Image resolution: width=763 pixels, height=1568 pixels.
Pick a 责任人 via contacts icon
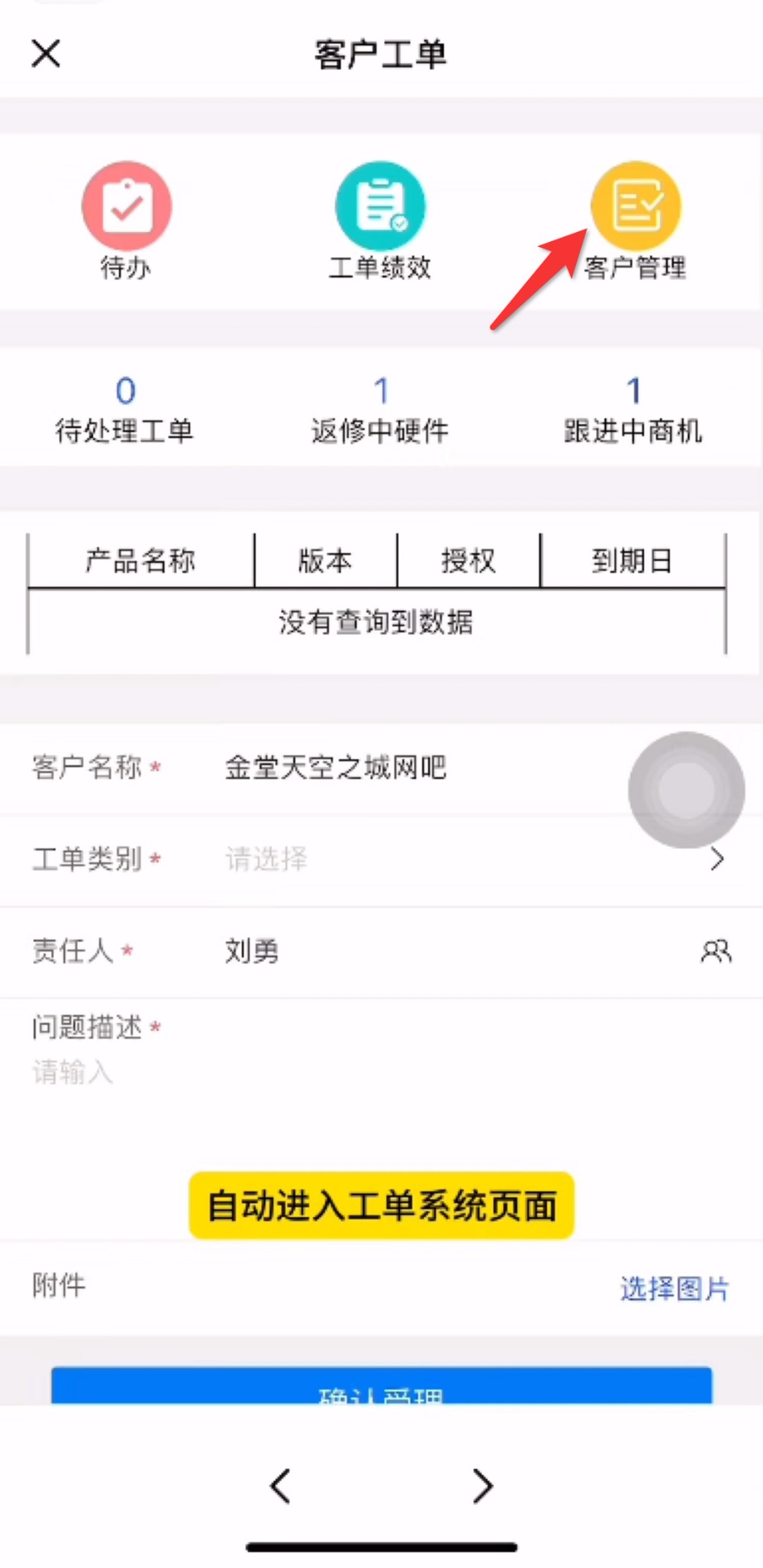[x=716, y=951]
